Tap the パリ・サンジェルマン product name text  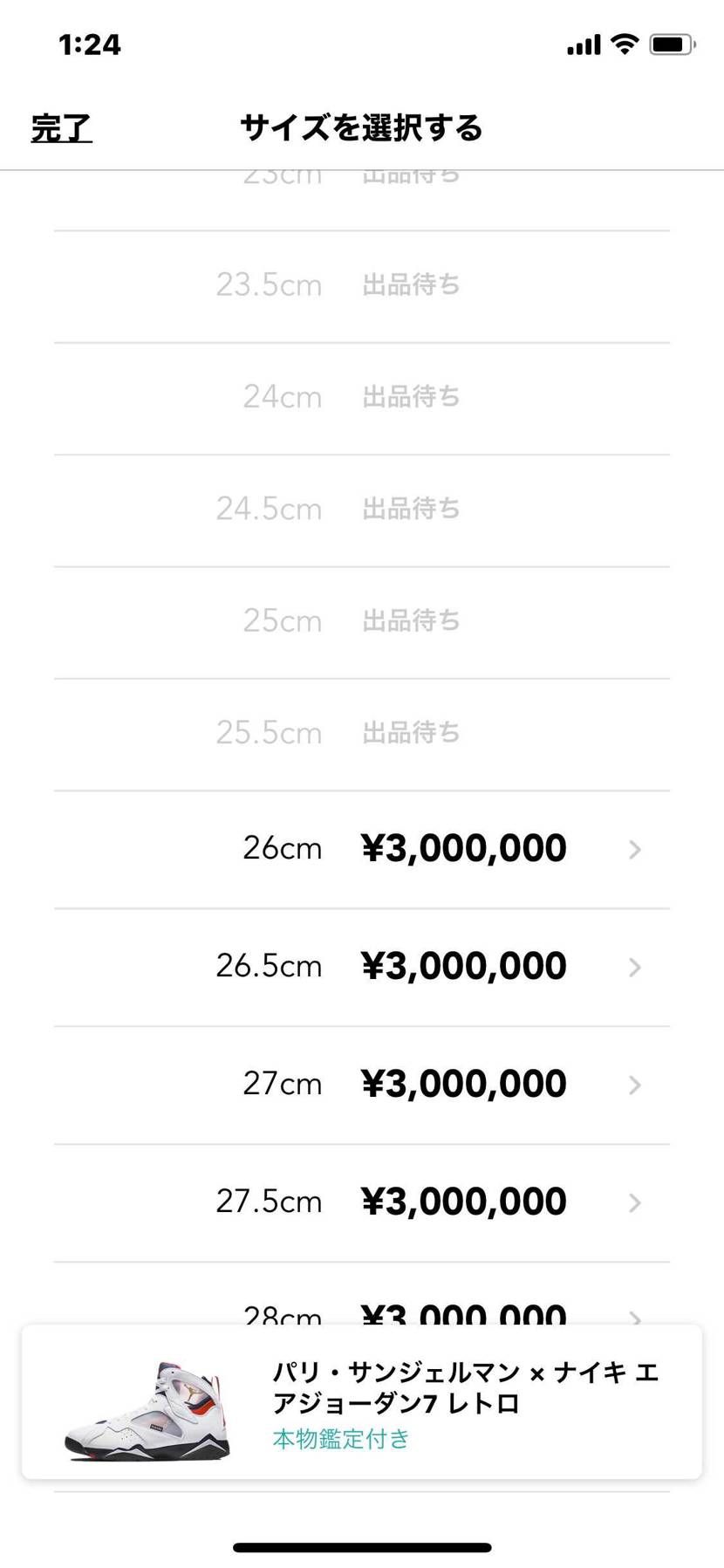[x=466, y=1370]
